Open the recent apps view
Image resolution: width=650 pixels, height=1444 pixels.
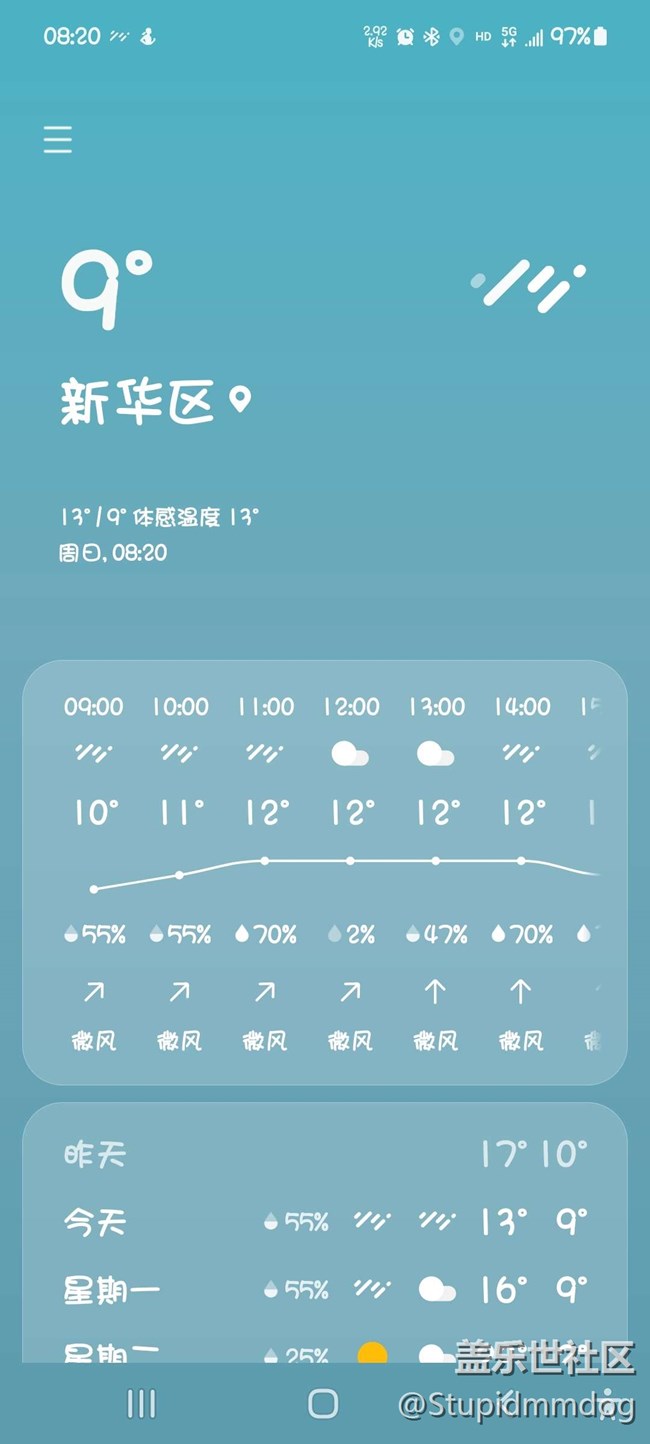tap(141, 1404)
